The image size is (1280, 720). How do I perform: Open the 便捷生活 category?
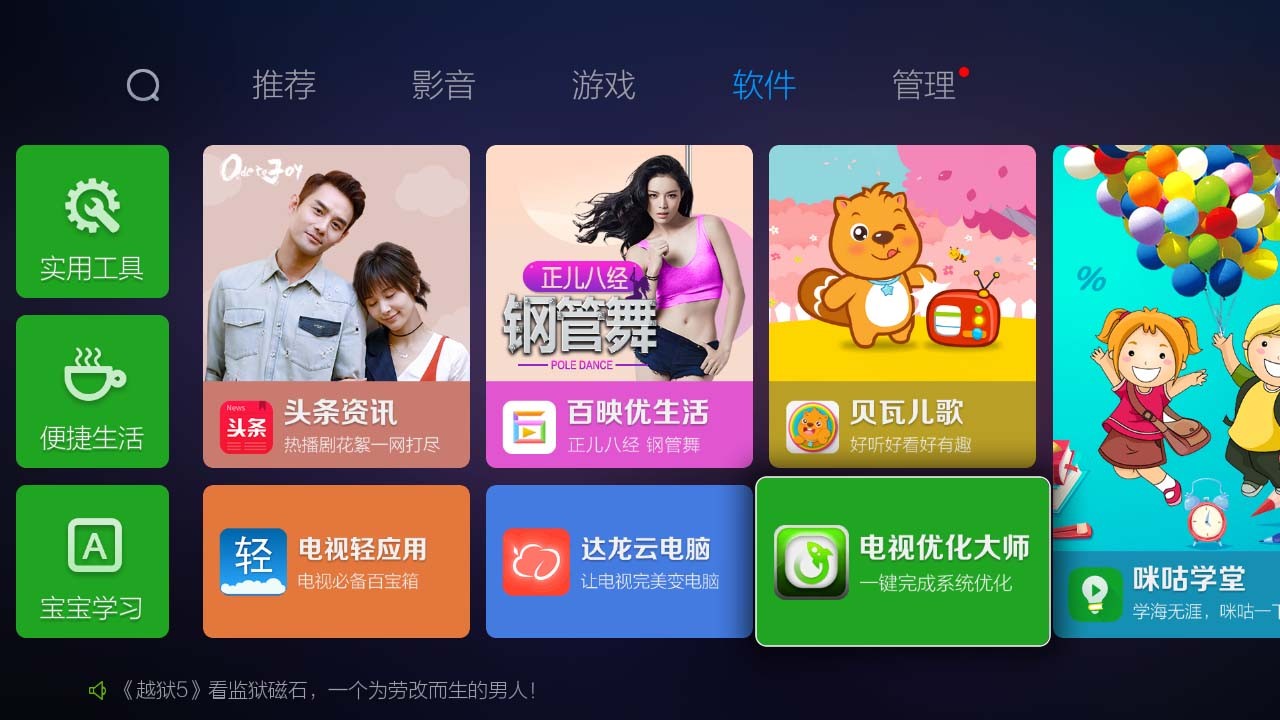(x=92, y=391)
